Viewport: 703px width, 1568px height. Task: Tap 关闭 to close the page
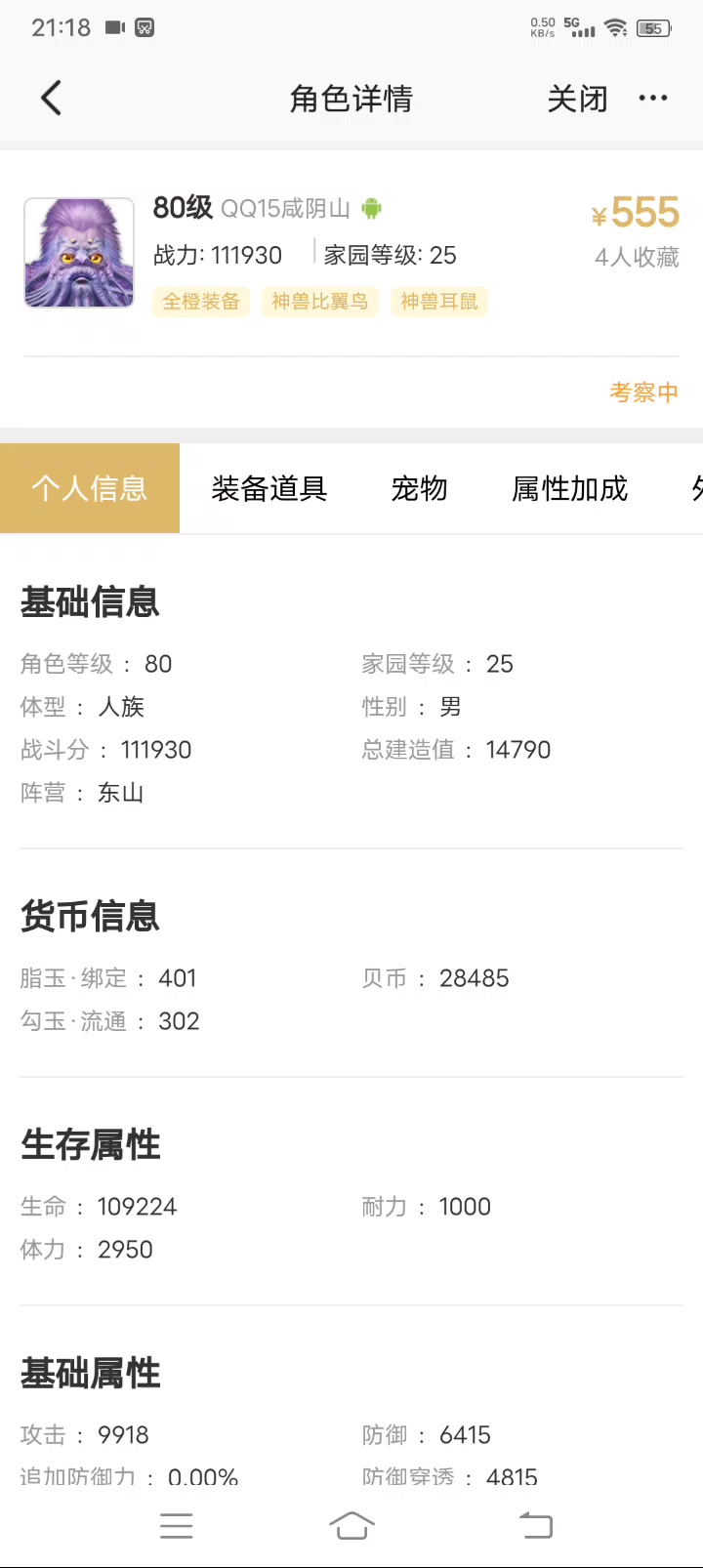click(x=577, y=99)
